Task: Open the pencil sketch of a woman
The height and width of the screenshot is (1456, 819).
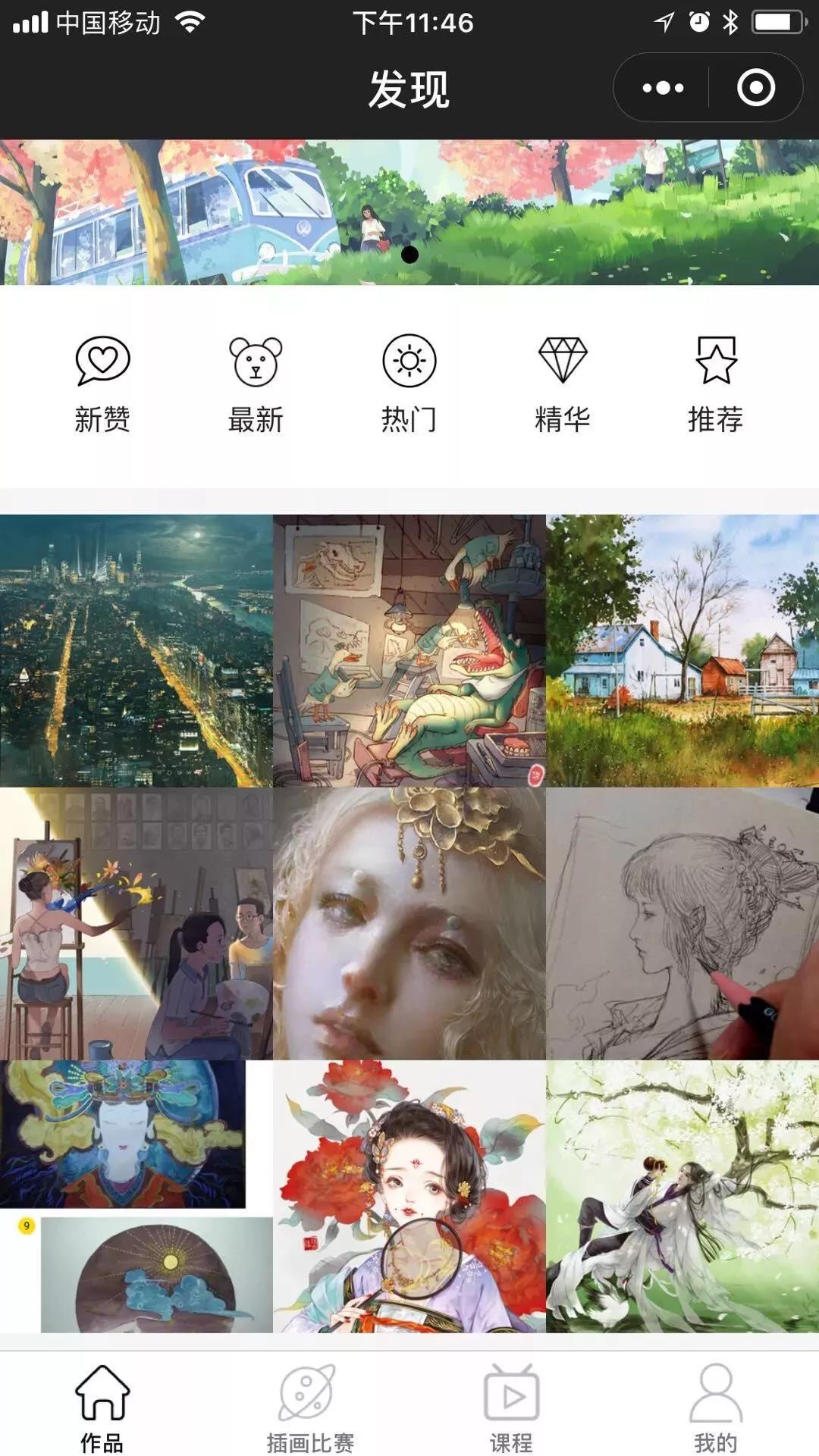Action: [x=682, y=923]
